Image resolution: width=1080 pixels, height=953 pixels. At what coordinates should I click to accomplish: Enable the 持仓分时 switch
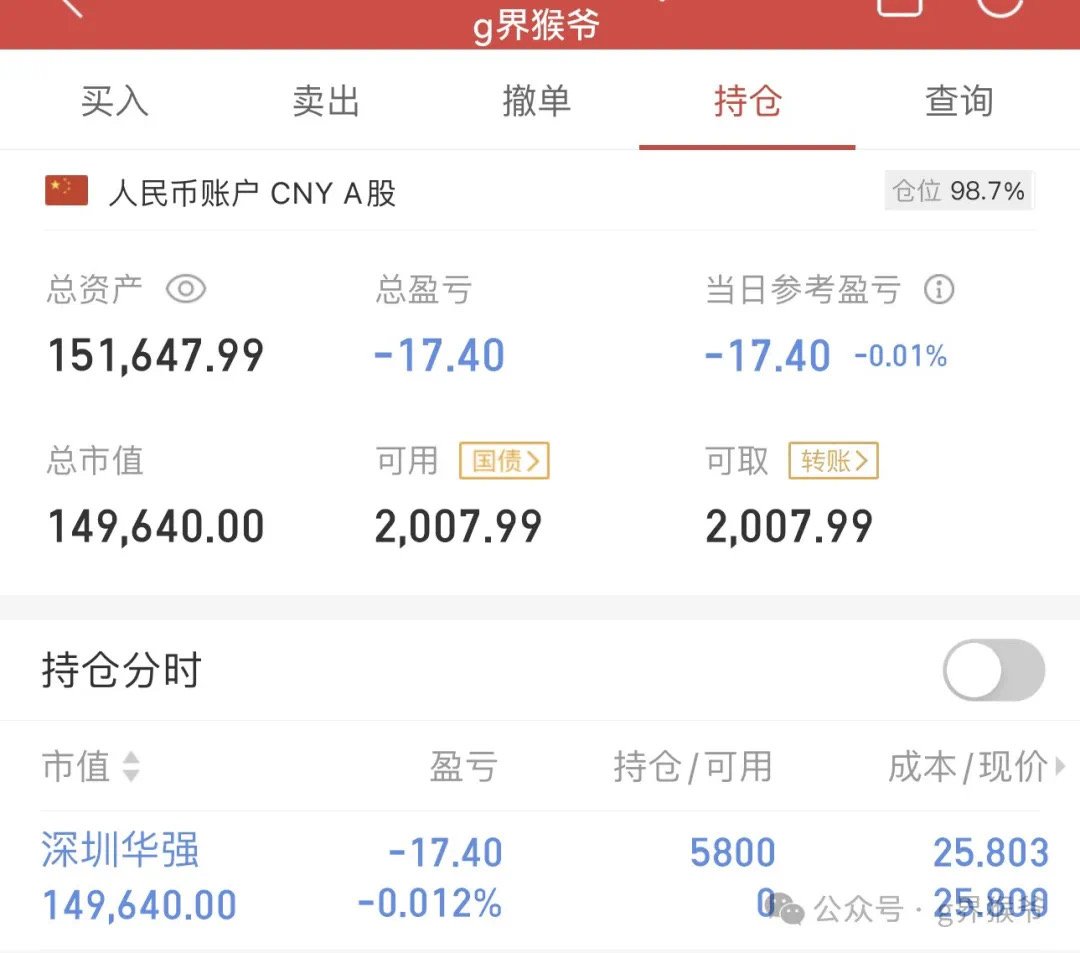tap(993, 670)
